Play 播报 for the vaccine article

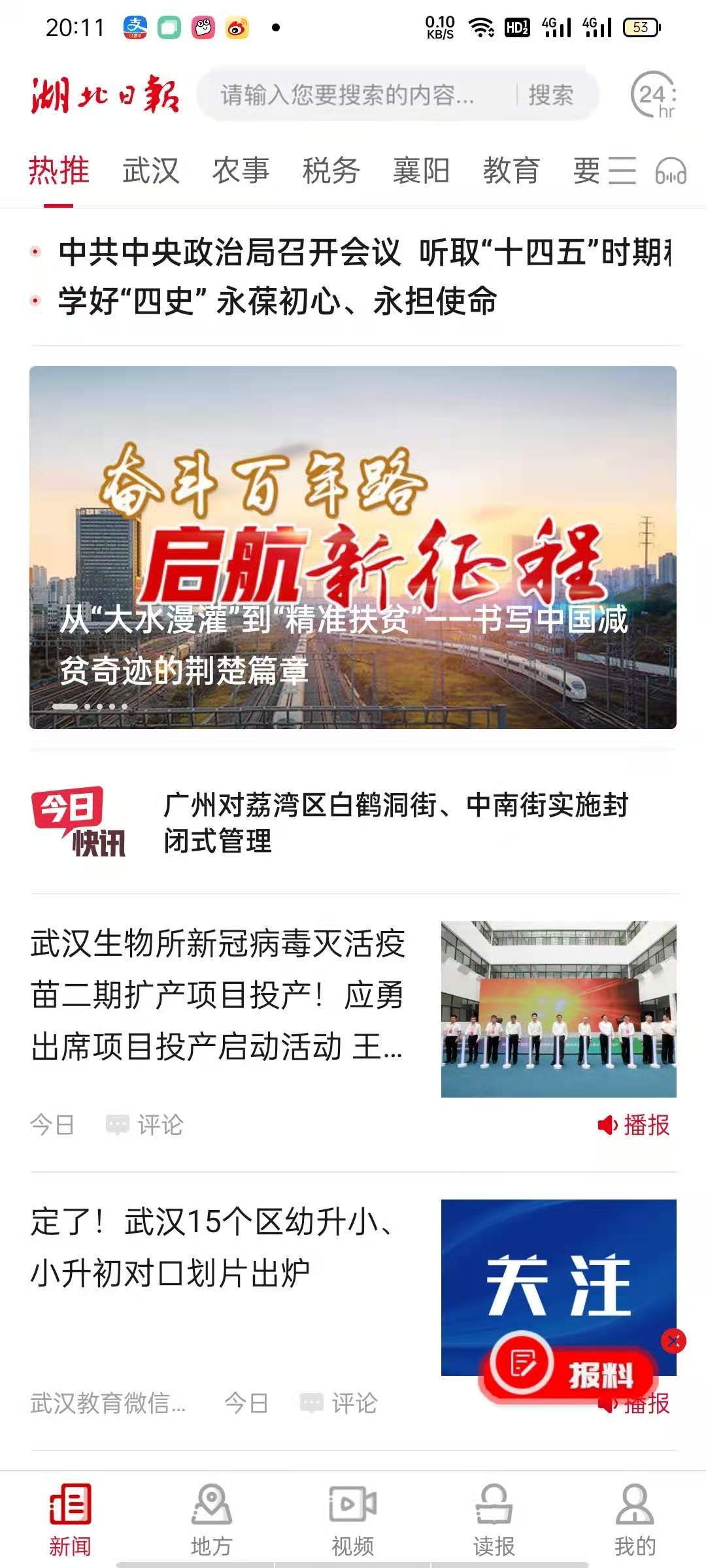[x=634, y=1125]
